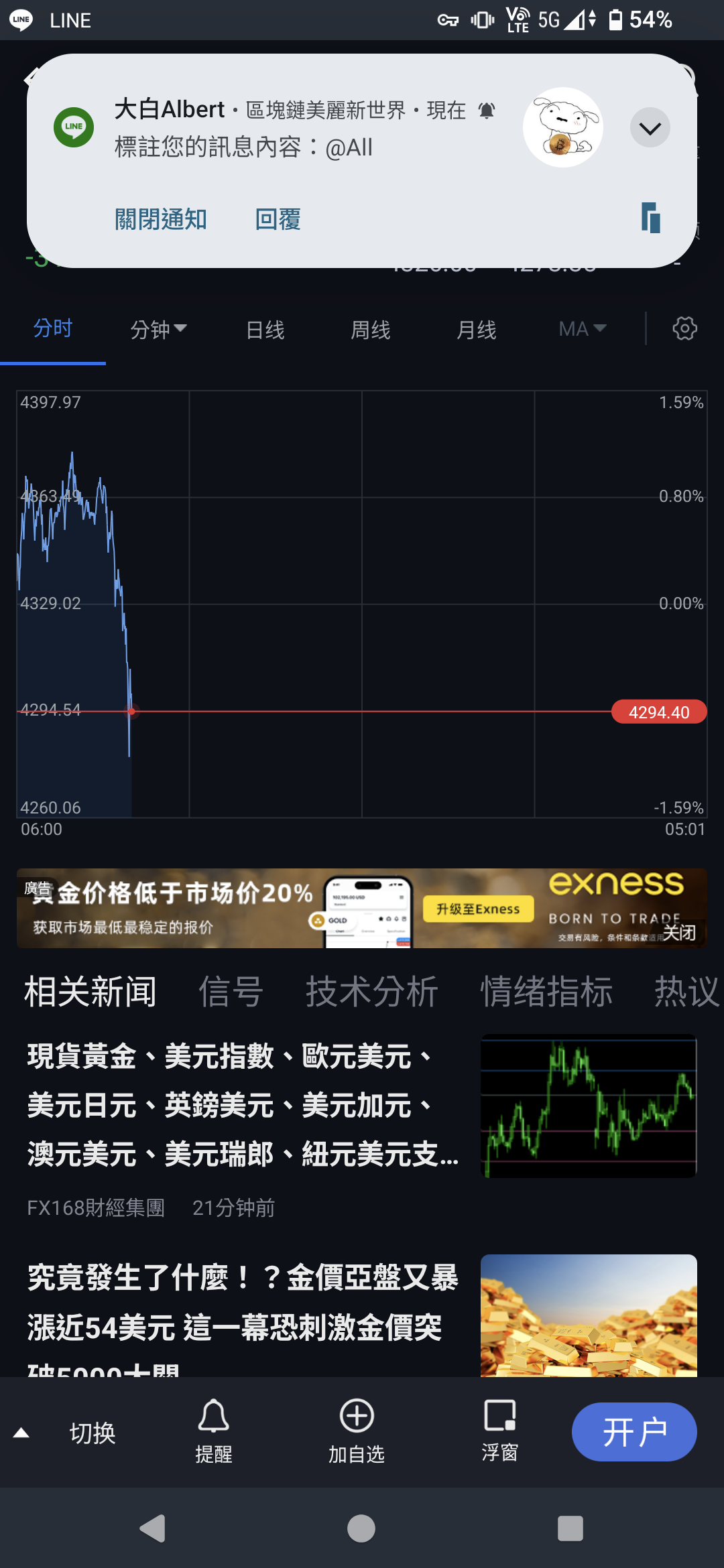Viewport: 724px width, 1568px height.
Task: Switch to the 分时 chart tab
Action: point(53,328)
